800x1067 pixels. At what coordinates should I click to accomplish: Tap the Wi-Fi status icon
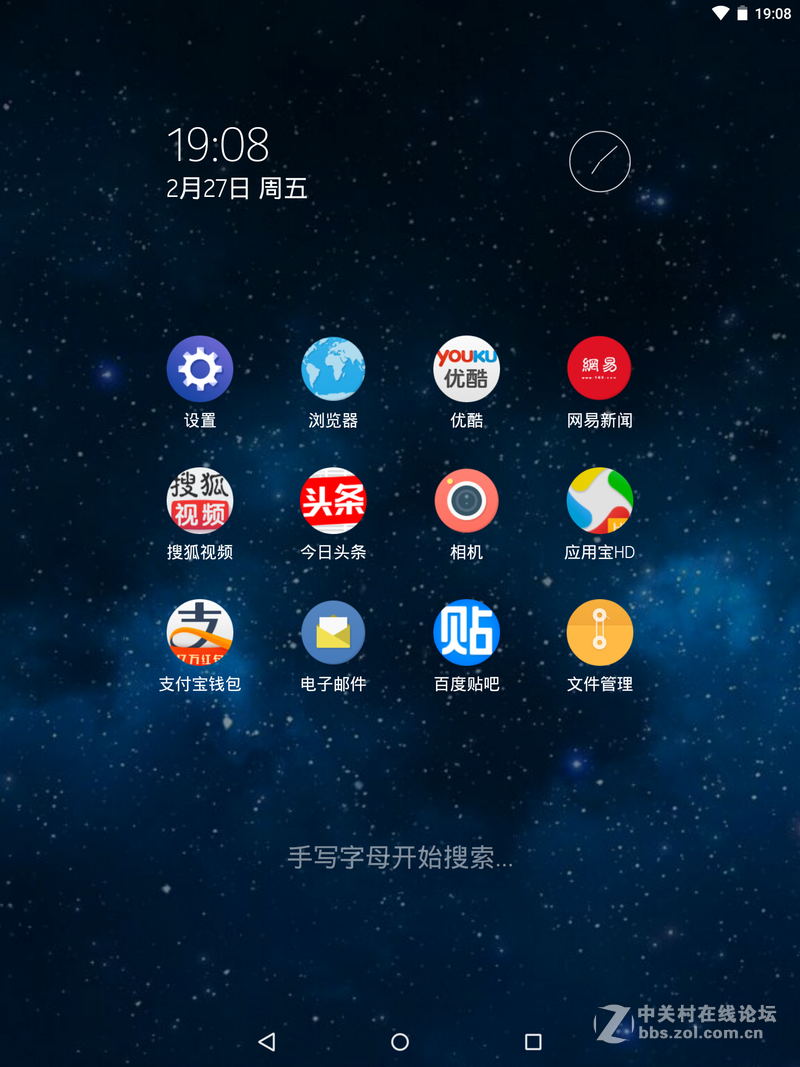pos(720,13)
